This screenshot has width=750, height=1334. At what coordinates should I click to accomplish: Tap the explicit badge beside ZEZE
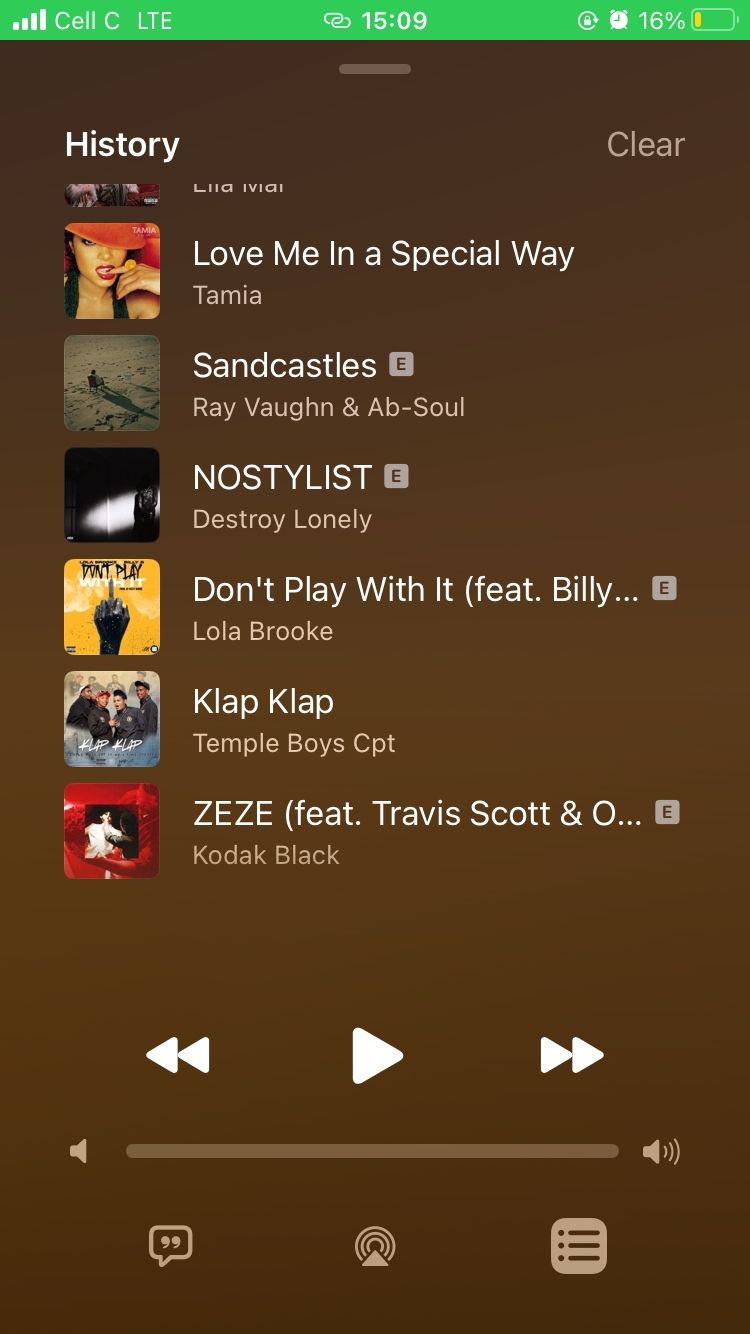click(668, 812)
